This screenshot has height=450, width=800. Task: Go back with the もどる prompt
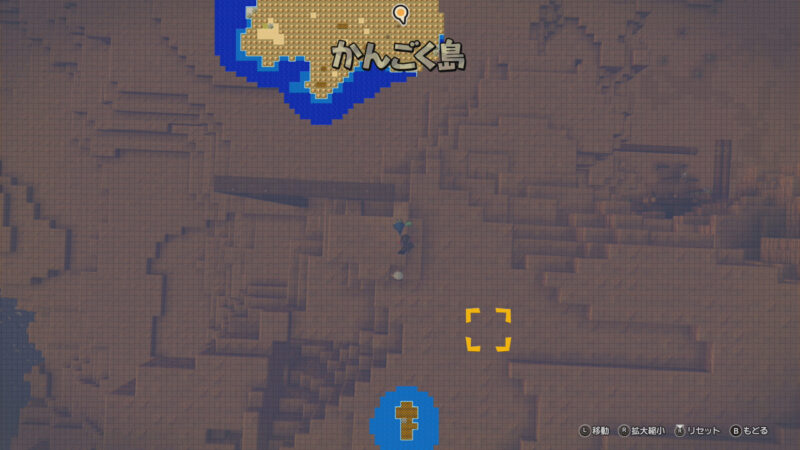click(x=750, y=430)
